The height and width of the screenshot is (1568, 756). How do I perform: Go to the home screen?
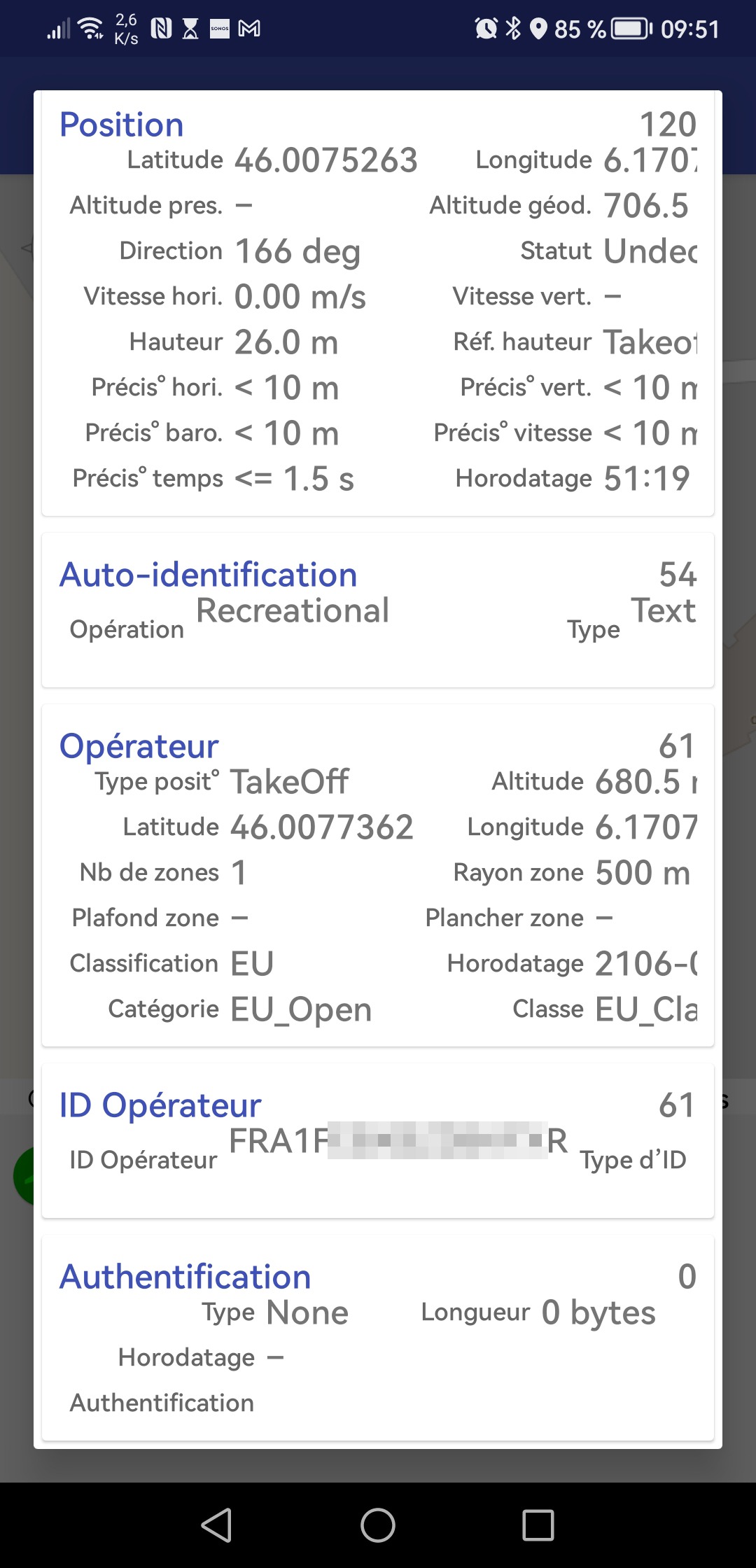click(378, 1525)
